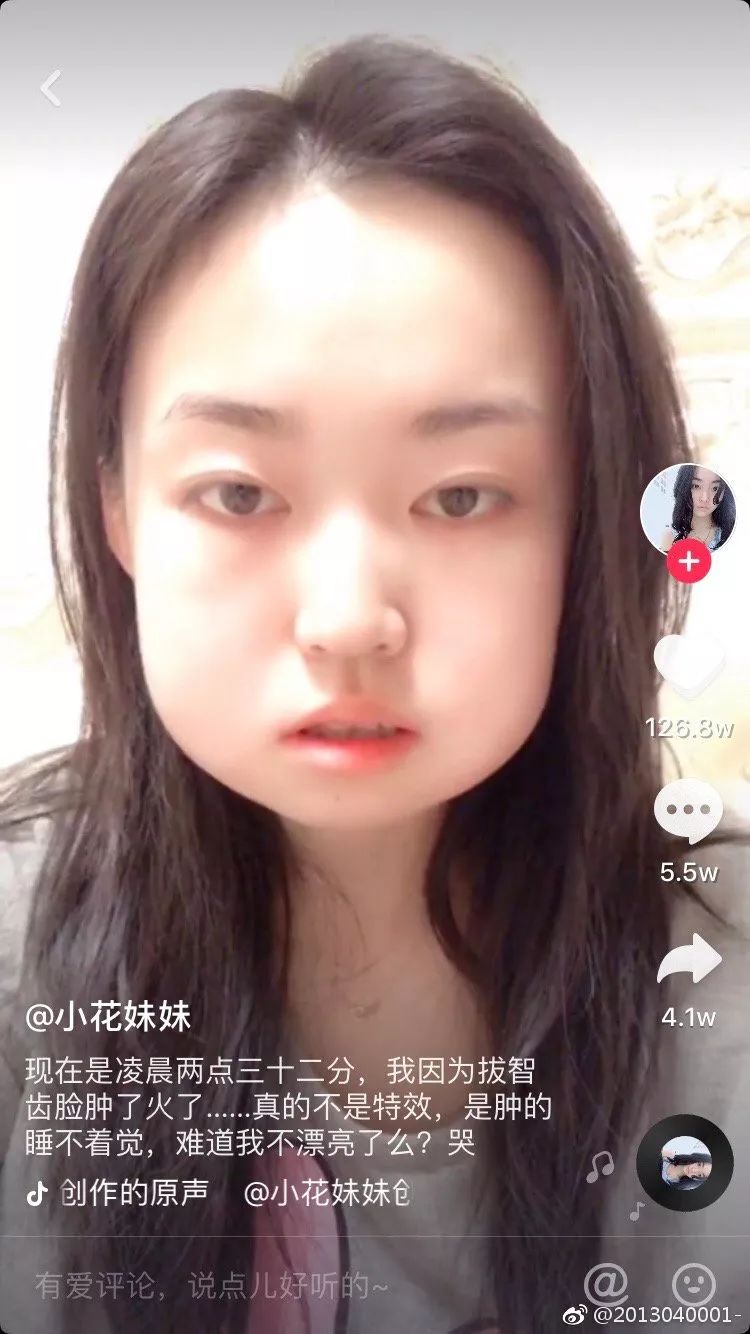The height and width of the screenshot is (1334, 750).
Task: Open the creator's profile avatar
Action: (688, 510)
